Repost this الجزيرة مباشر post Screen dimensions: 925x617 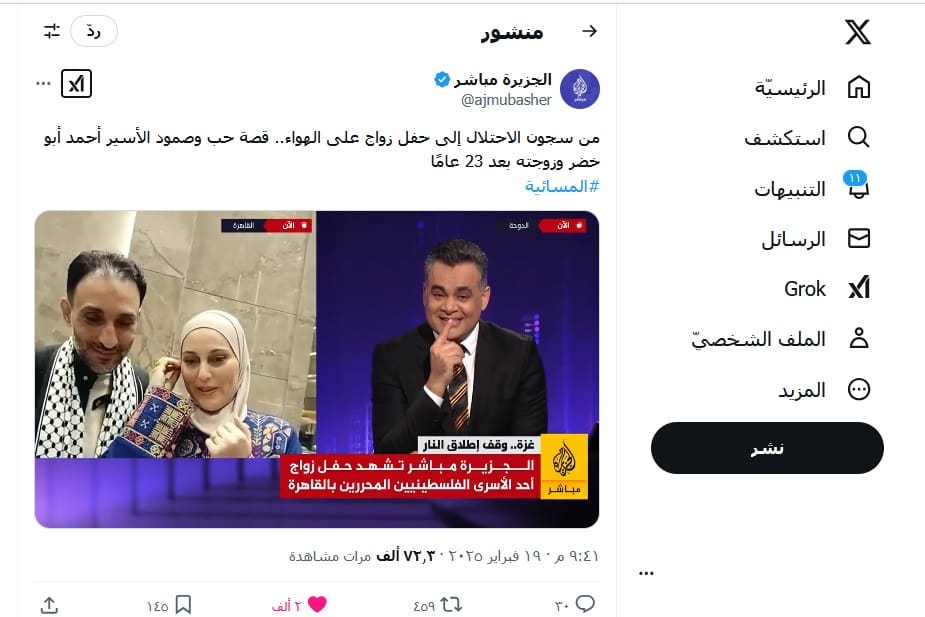point(451,604)
